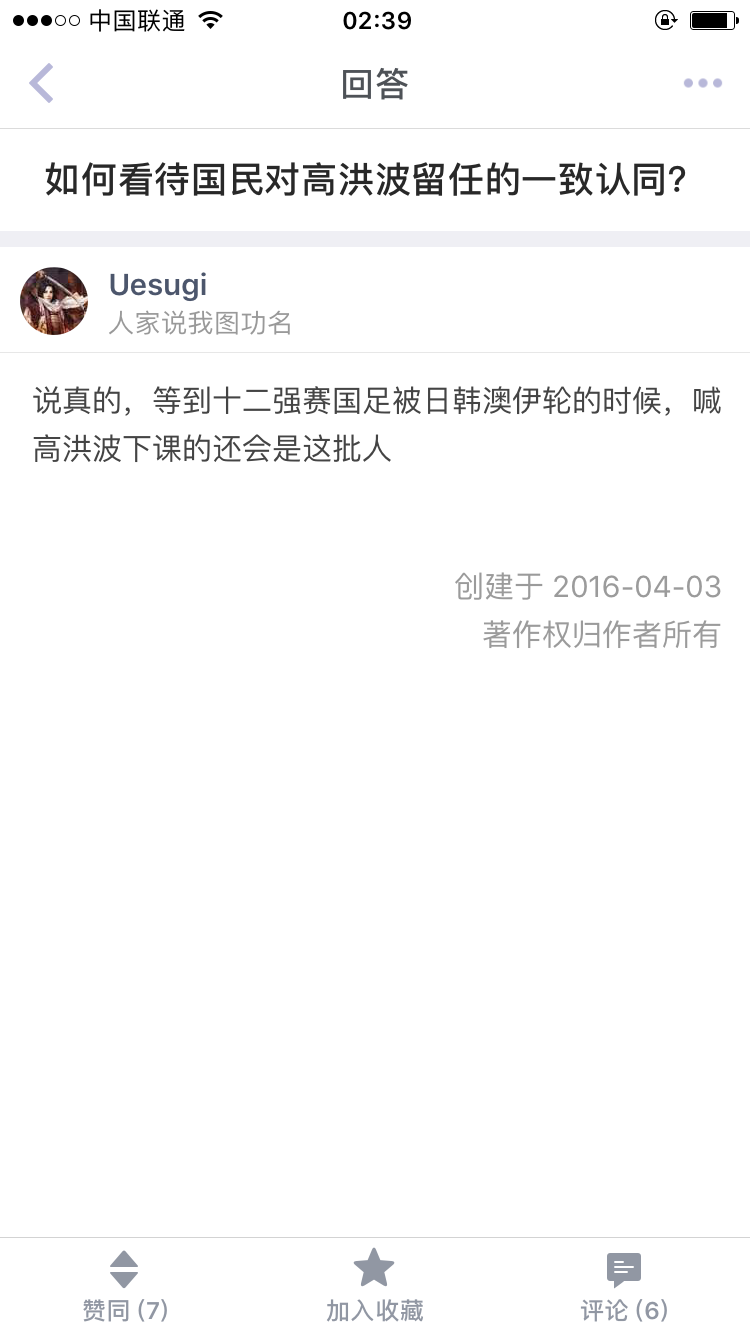Toggle 加入收藏 to favorite this answer

373,1285
